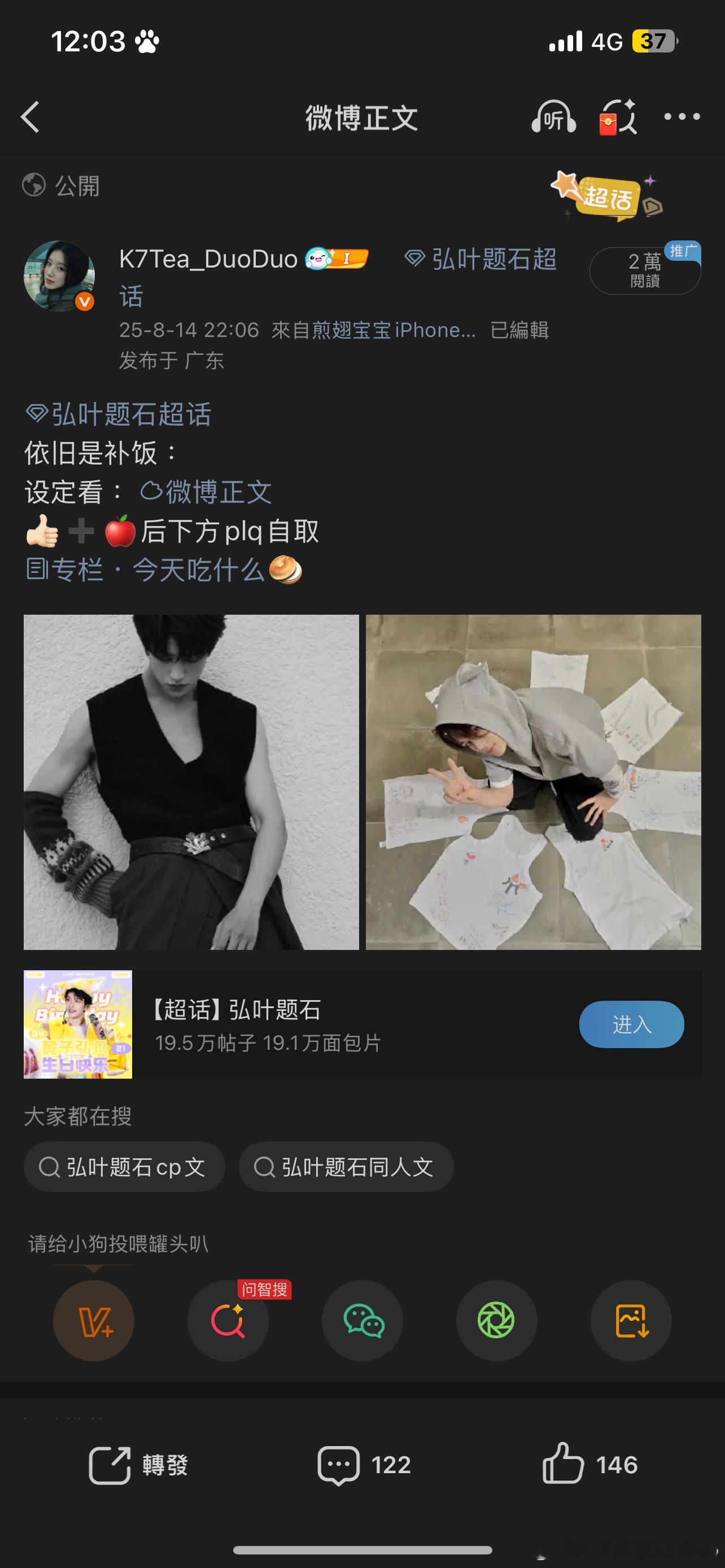Image resolution: width=725 pixels, height=1568 pixels.
Task: Open the 问智搜 smart search icon
Action: [x=228, y=1321]
